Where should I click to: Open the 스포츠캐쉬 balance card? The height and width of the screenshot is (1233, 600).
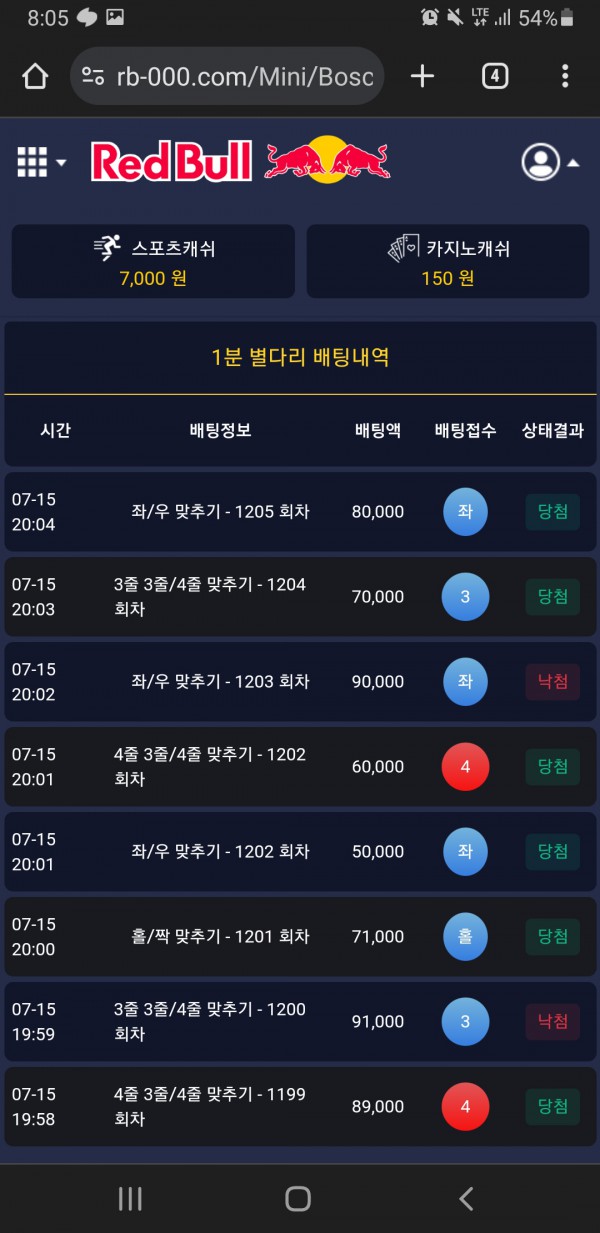coord(153,261)
